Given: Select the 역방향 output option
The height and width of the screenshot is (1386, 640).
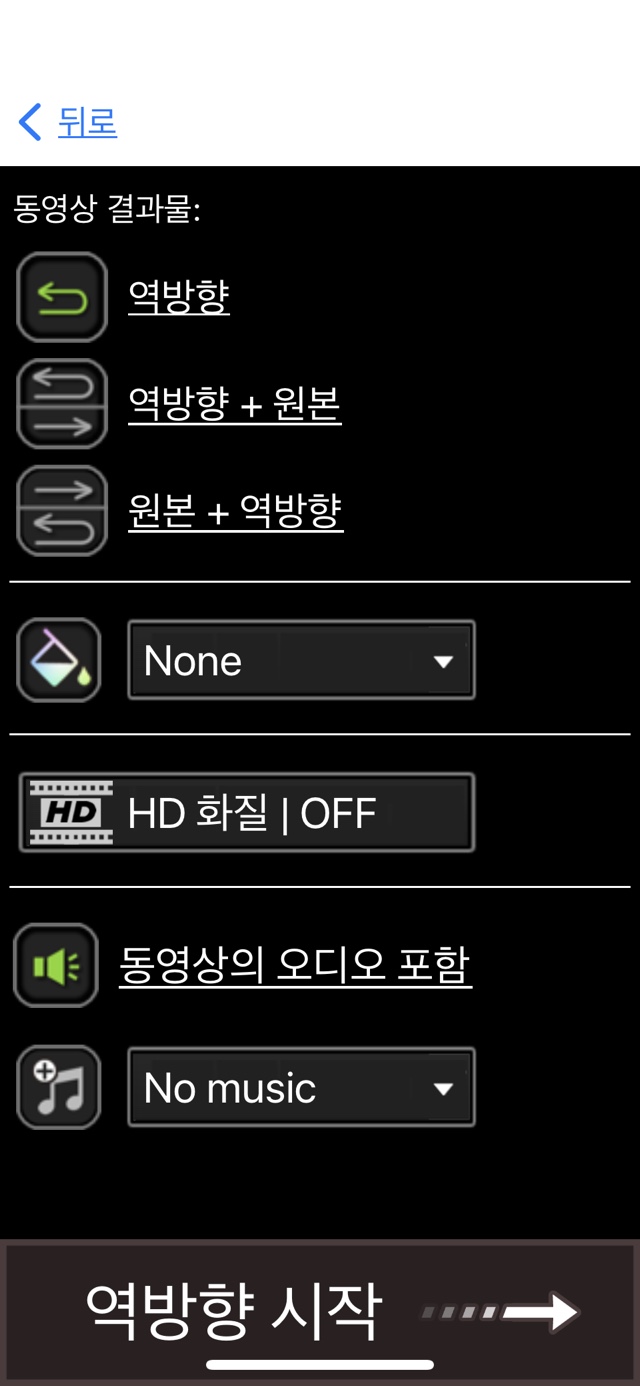Looking at the screenshot, I should click(x=179, y=296).
